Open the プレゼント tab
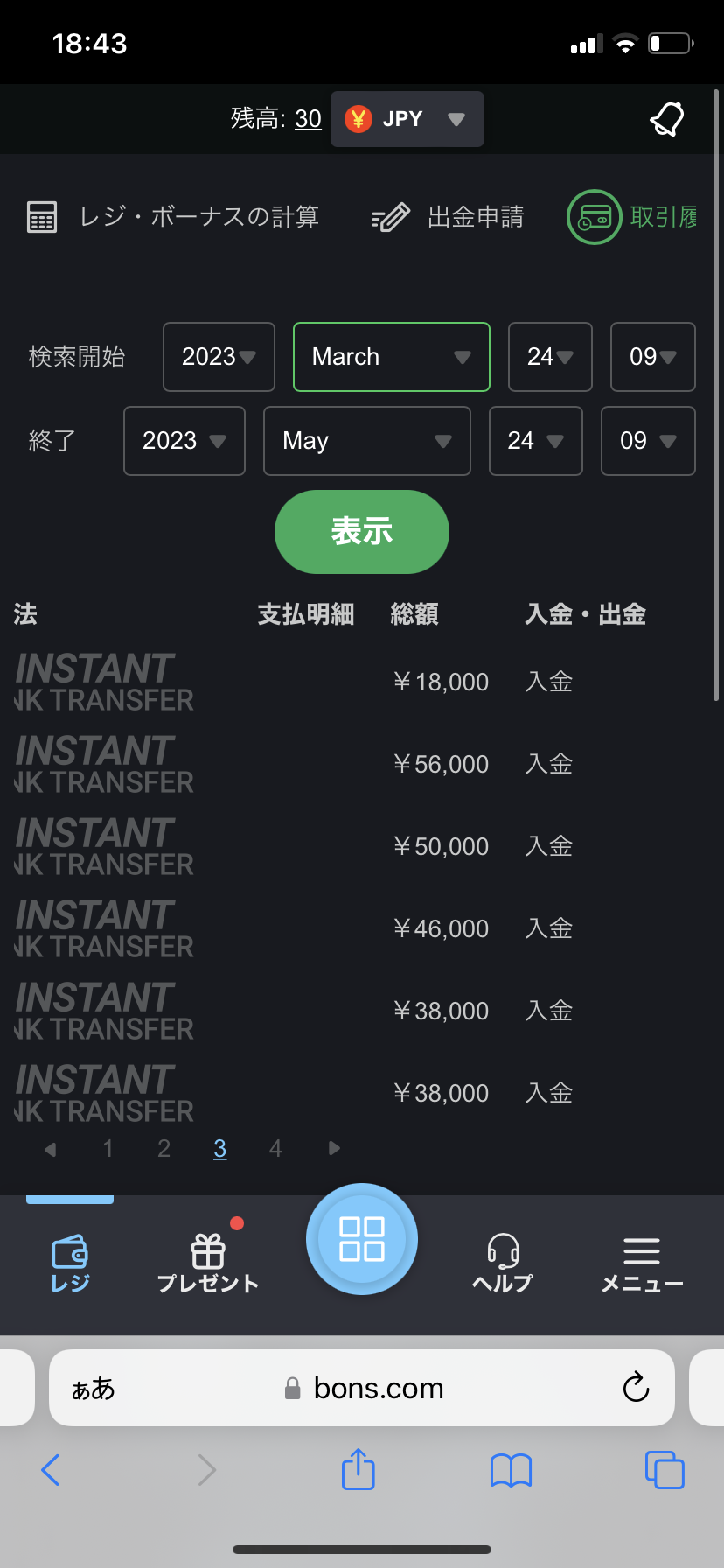Screen dimensions: 724x1568 208,1263
